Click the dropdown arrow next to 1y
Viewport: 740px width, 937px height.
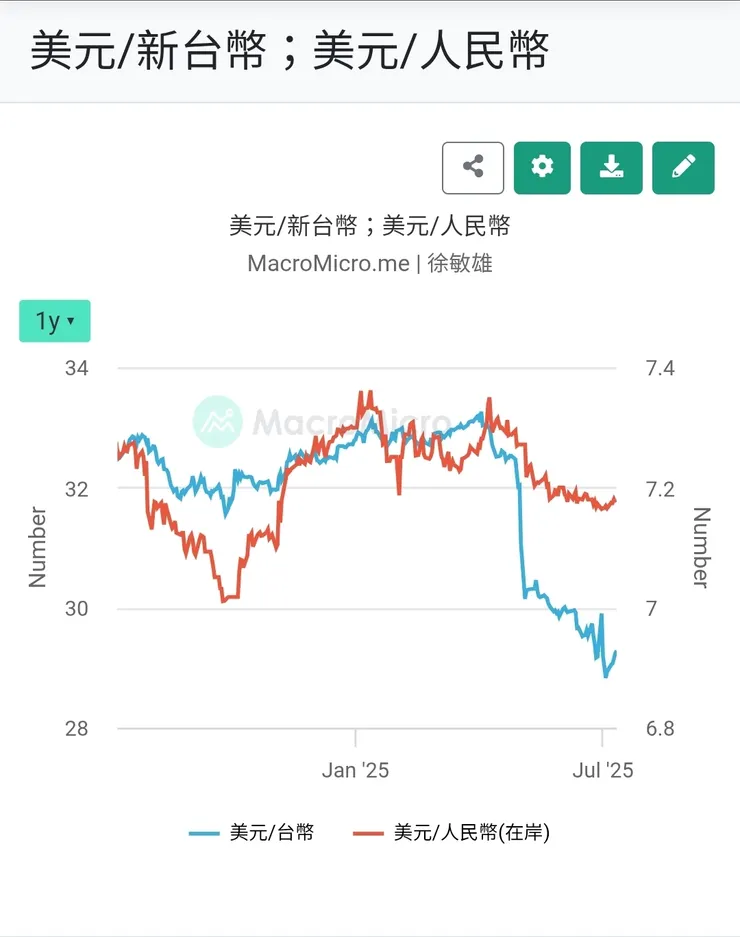[71, 321]
